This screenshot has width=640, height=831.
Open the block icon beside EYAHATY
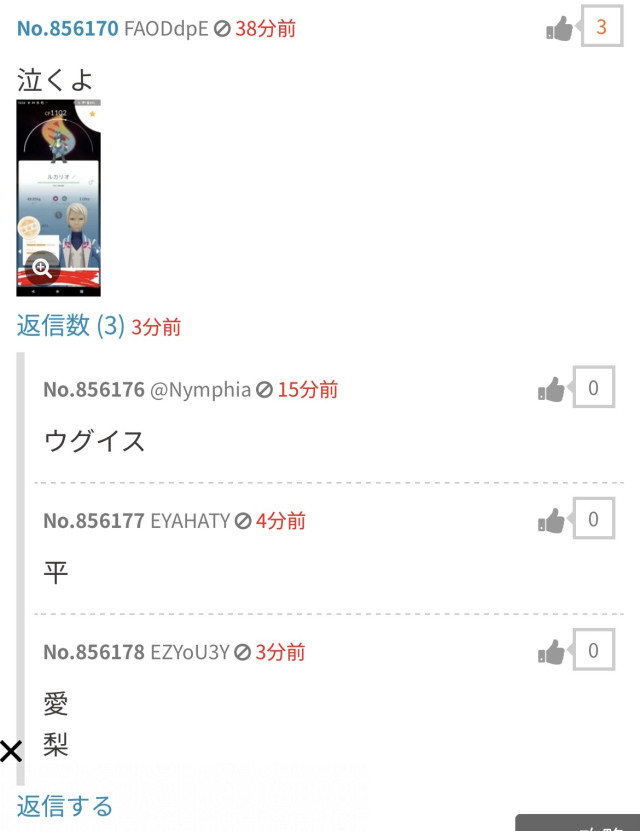(x=243, y=521)
